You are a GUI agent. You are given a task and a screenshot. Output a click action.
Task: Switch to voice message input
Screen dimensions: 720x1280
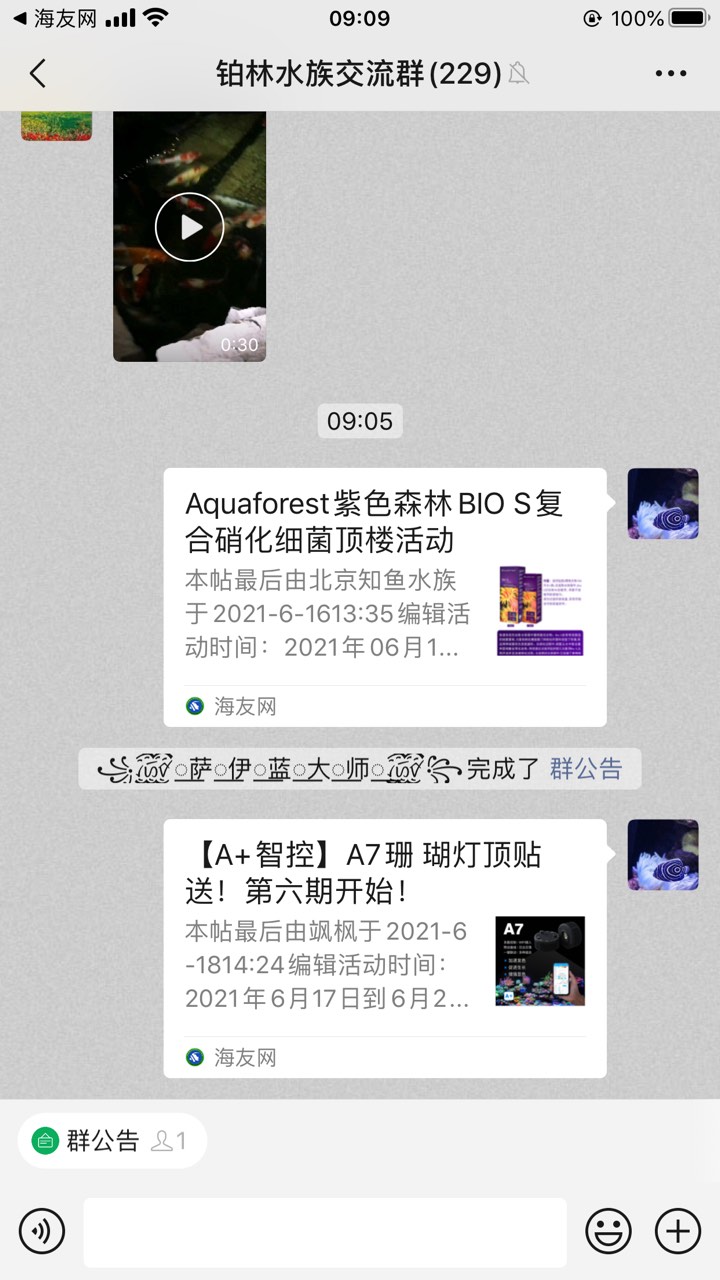click(42, 1231)
